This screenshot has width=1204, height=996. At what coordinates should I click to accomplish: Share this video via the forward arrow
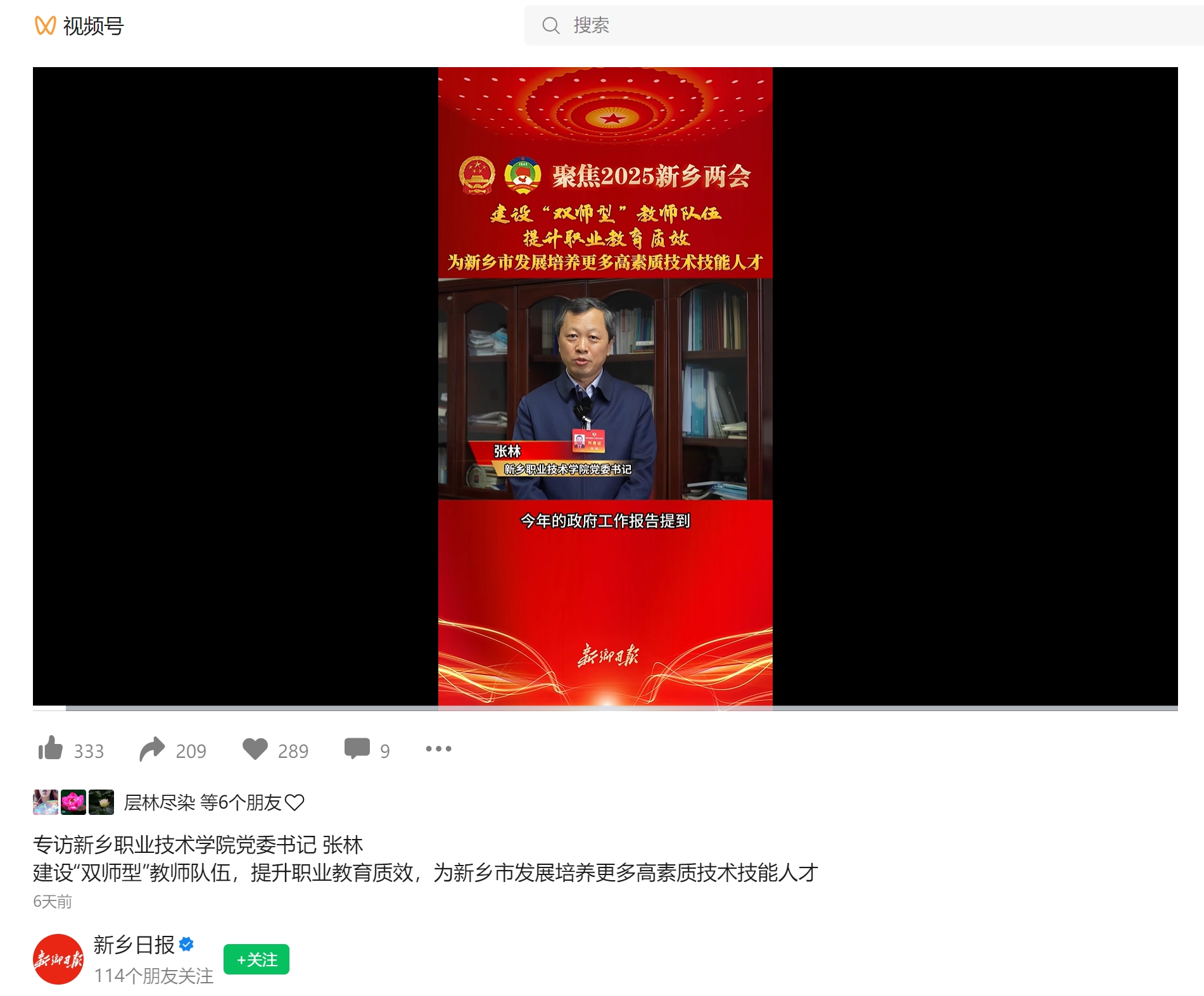point(152,749)
